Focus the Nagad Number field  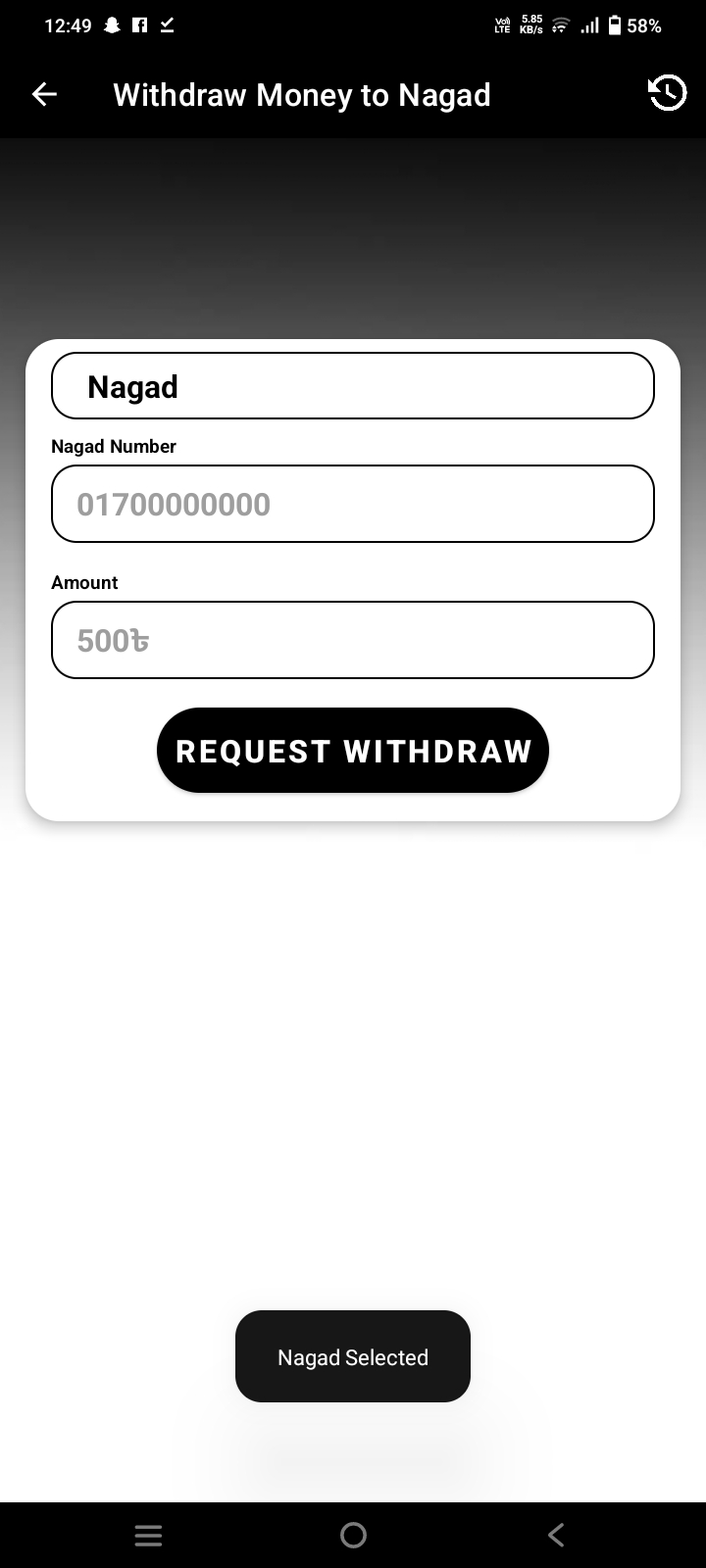(353, 504)
